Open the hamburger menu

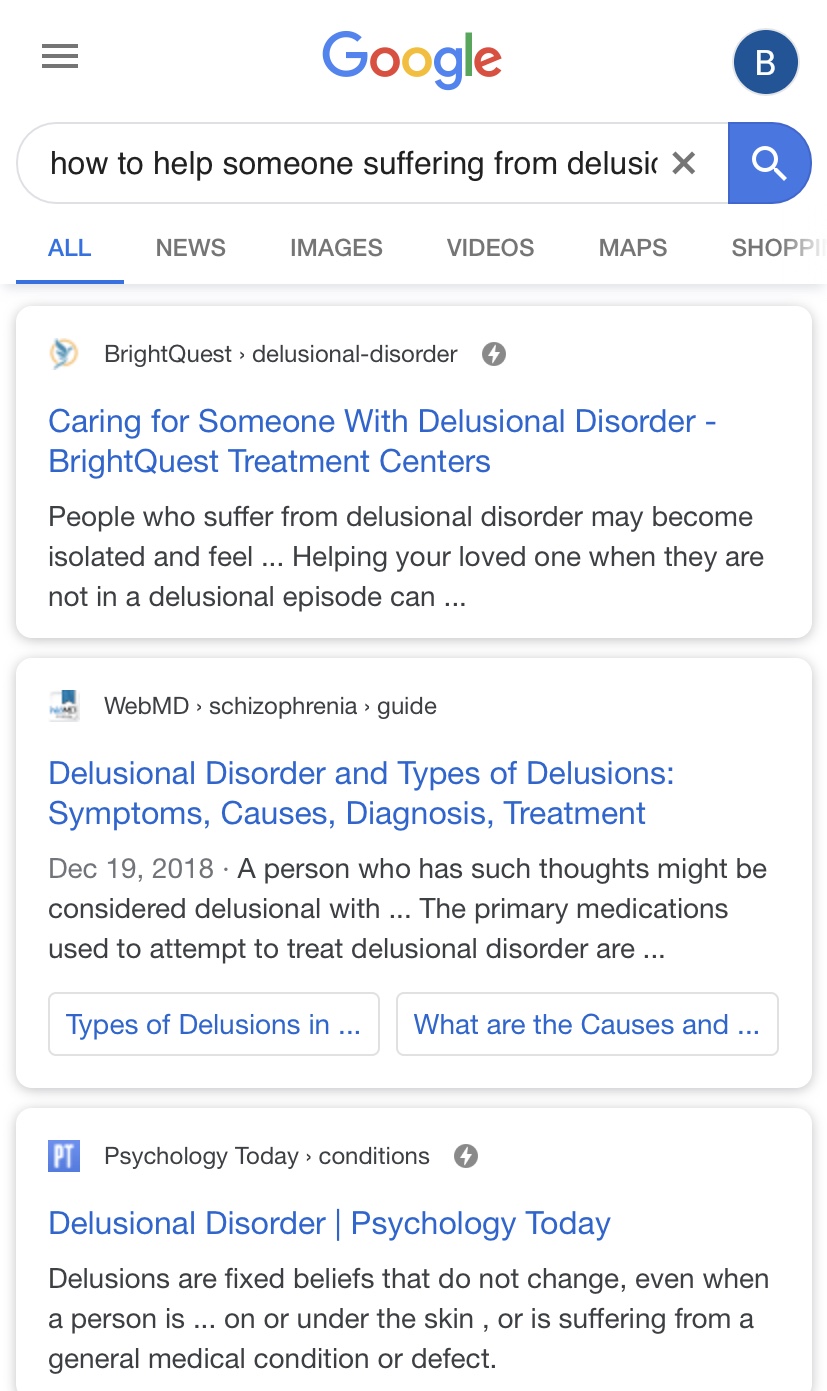pos(60,58)
